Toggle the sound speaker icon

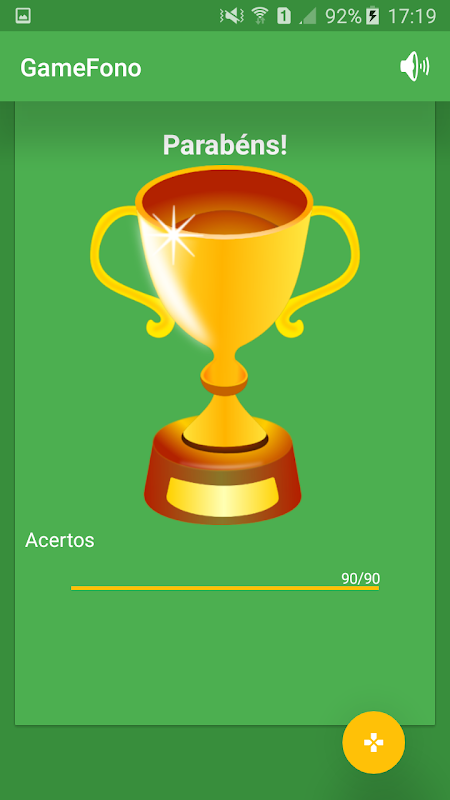point(414,66)
